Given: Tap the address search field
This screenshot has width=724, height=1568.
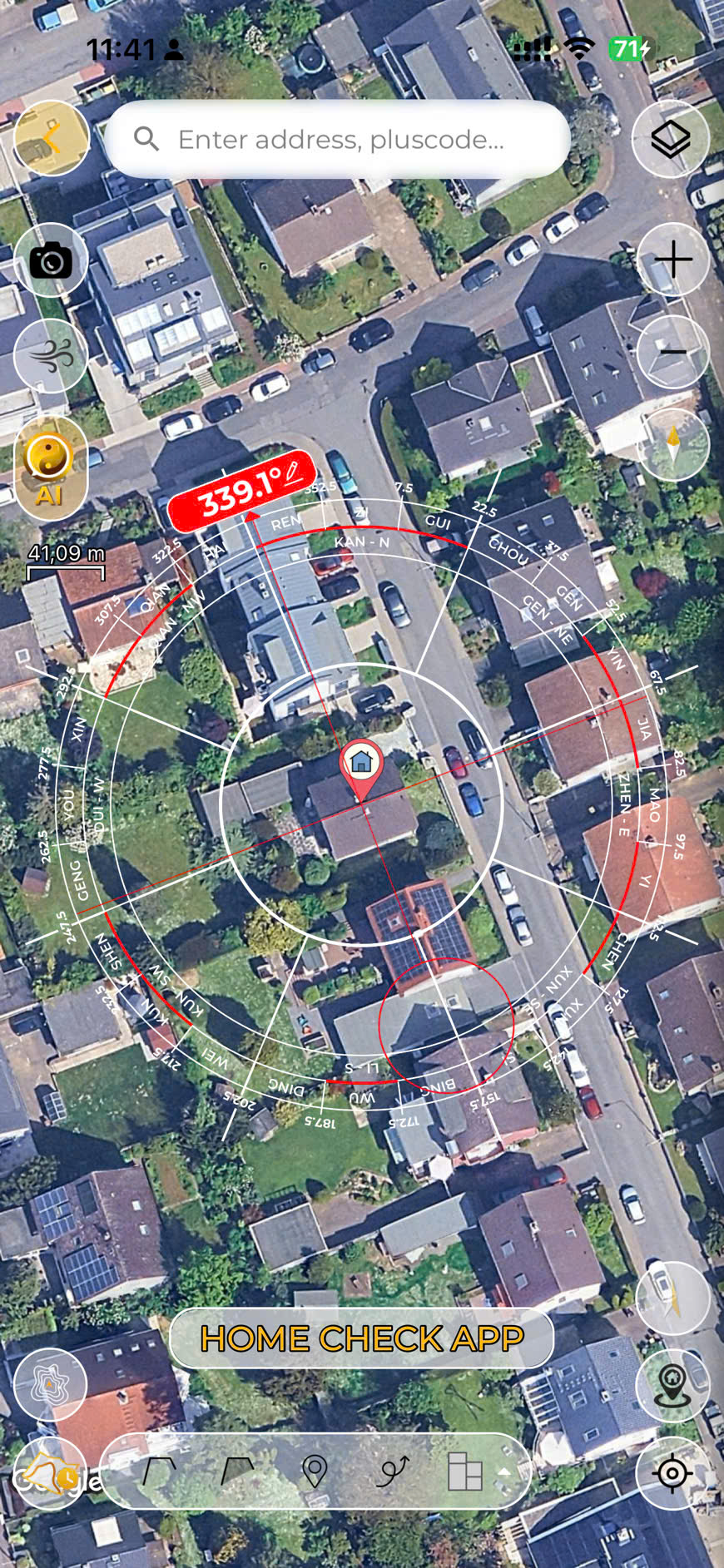Looking at the screenshot, I should click(337, 140).
